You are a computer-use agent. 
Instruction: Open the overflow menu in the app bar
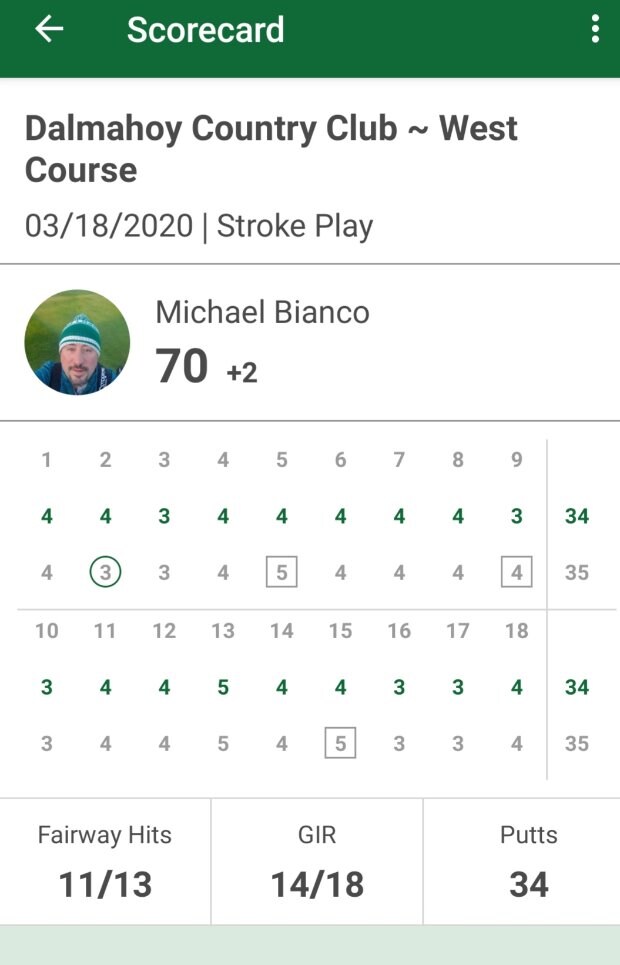coord(595,29)
